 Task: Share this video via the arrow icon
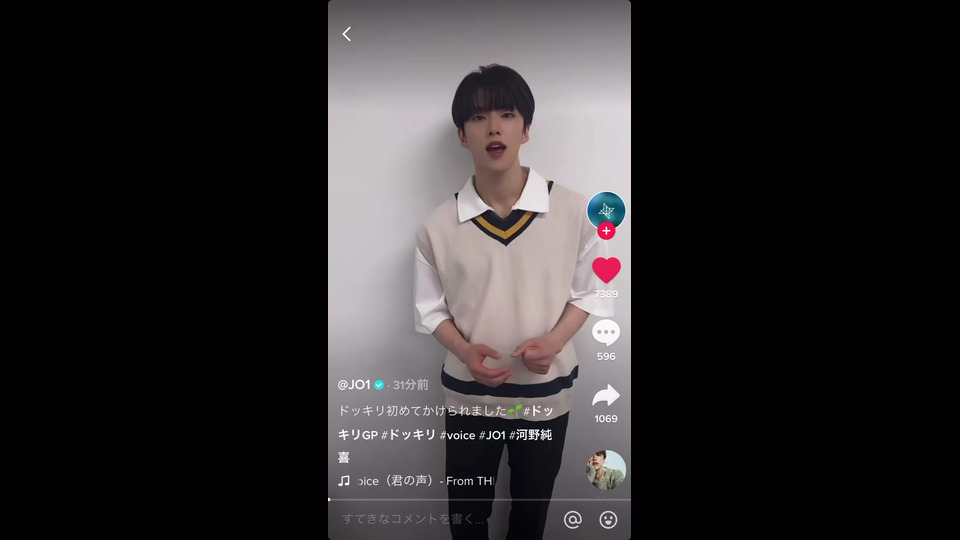[x=606, y=396]
